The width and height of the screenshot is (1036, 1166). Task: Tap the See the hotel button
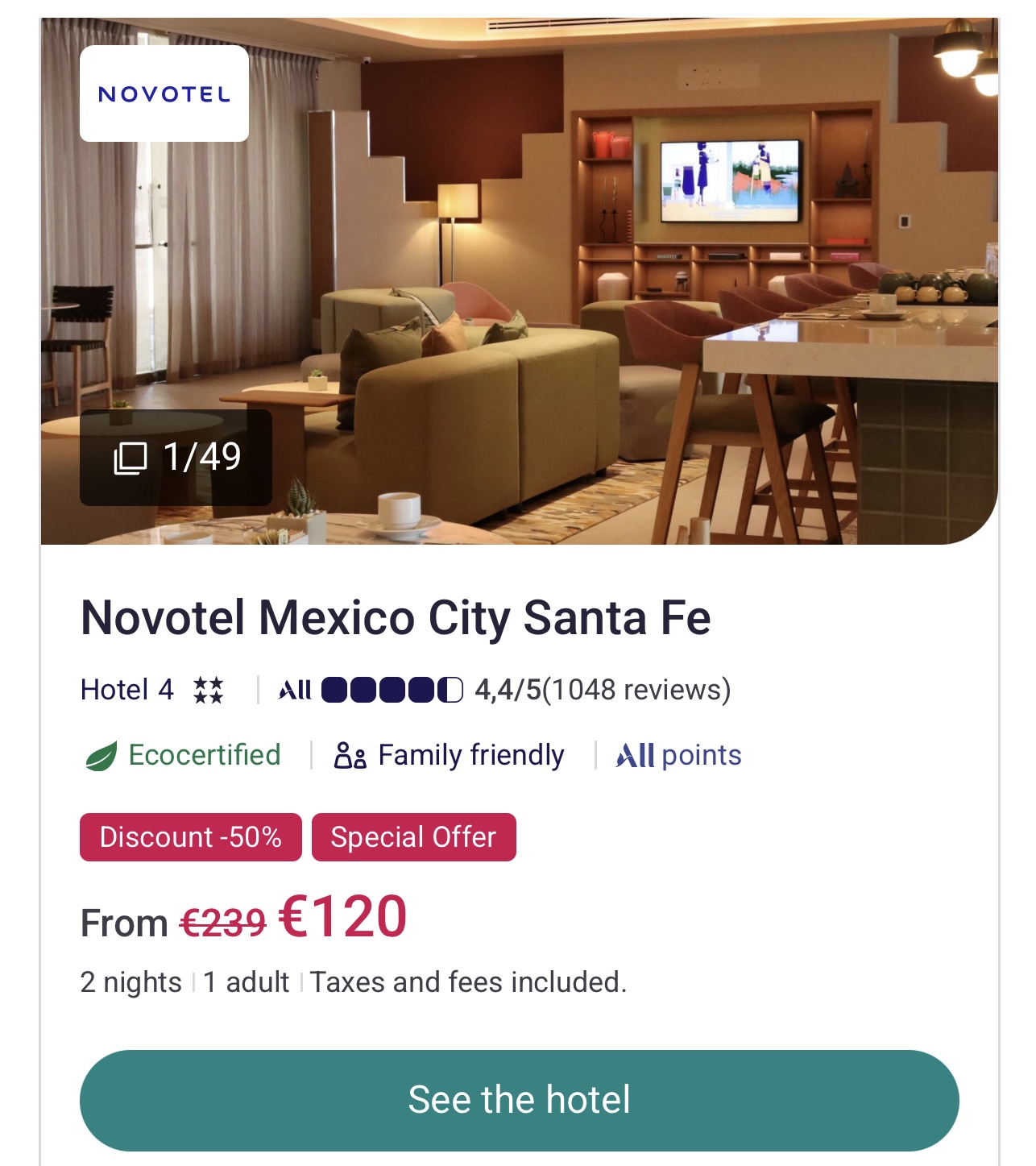[x=519, y=1100]
